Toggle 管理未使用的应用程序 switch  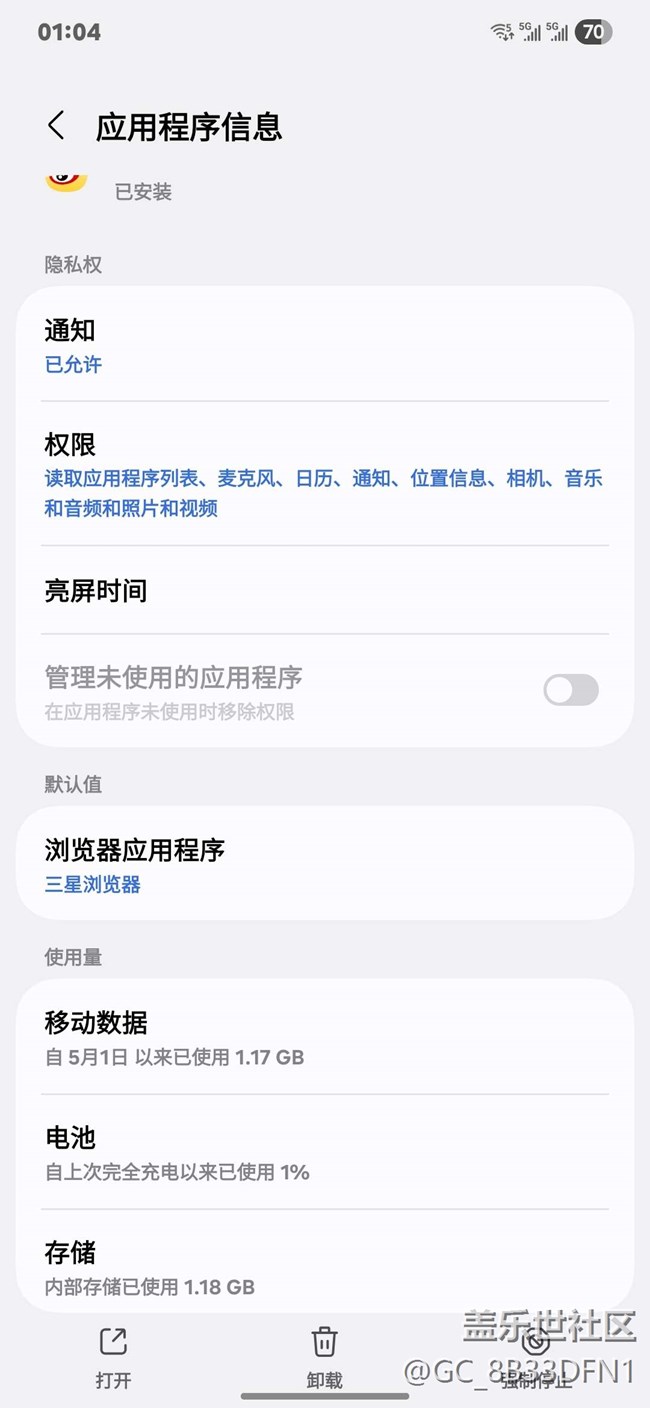(571, 690)
